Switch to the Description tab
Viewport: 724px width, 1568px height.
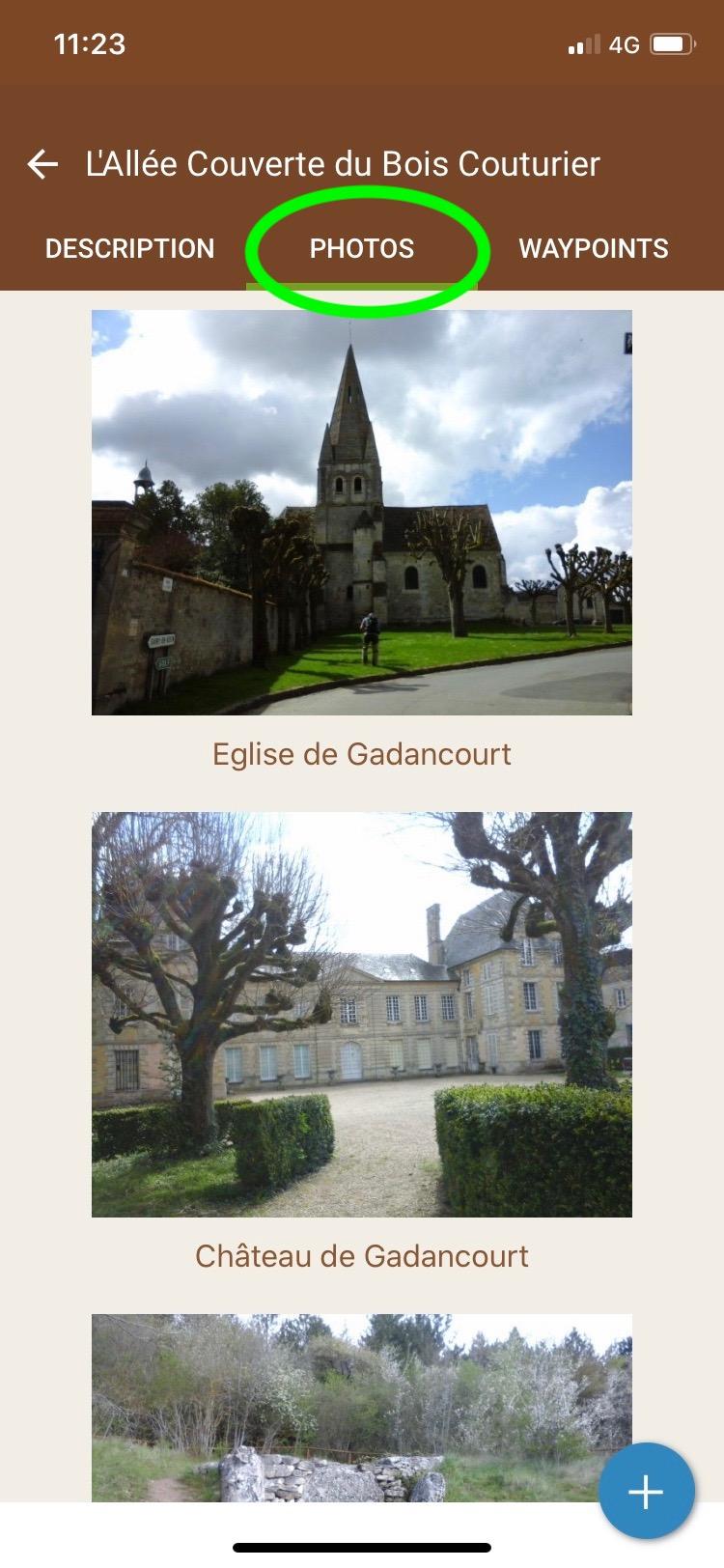coord(130,248)
